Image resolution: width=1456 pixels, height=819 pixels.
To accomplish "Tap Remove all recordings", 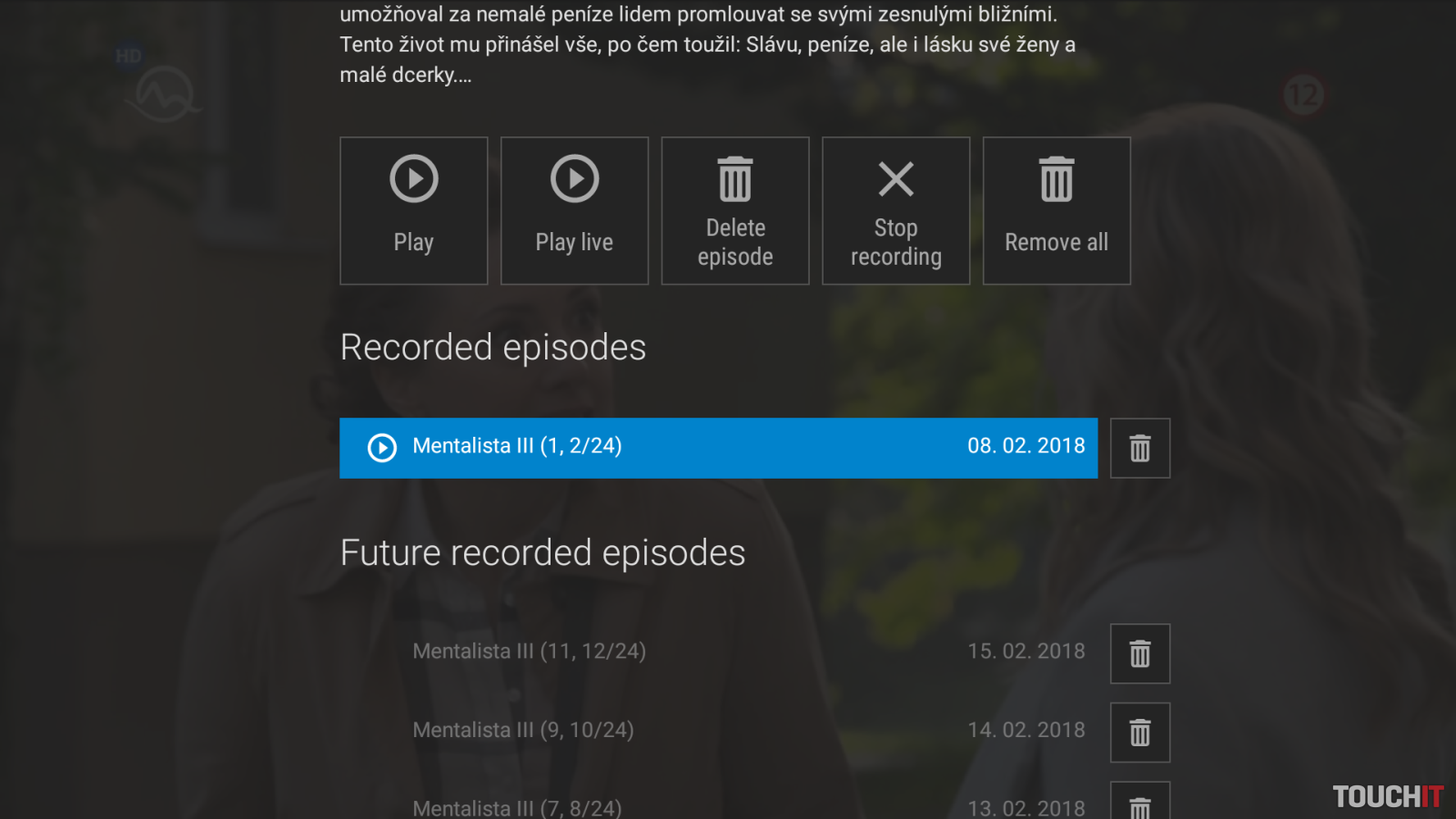I will pos(1057,210).
